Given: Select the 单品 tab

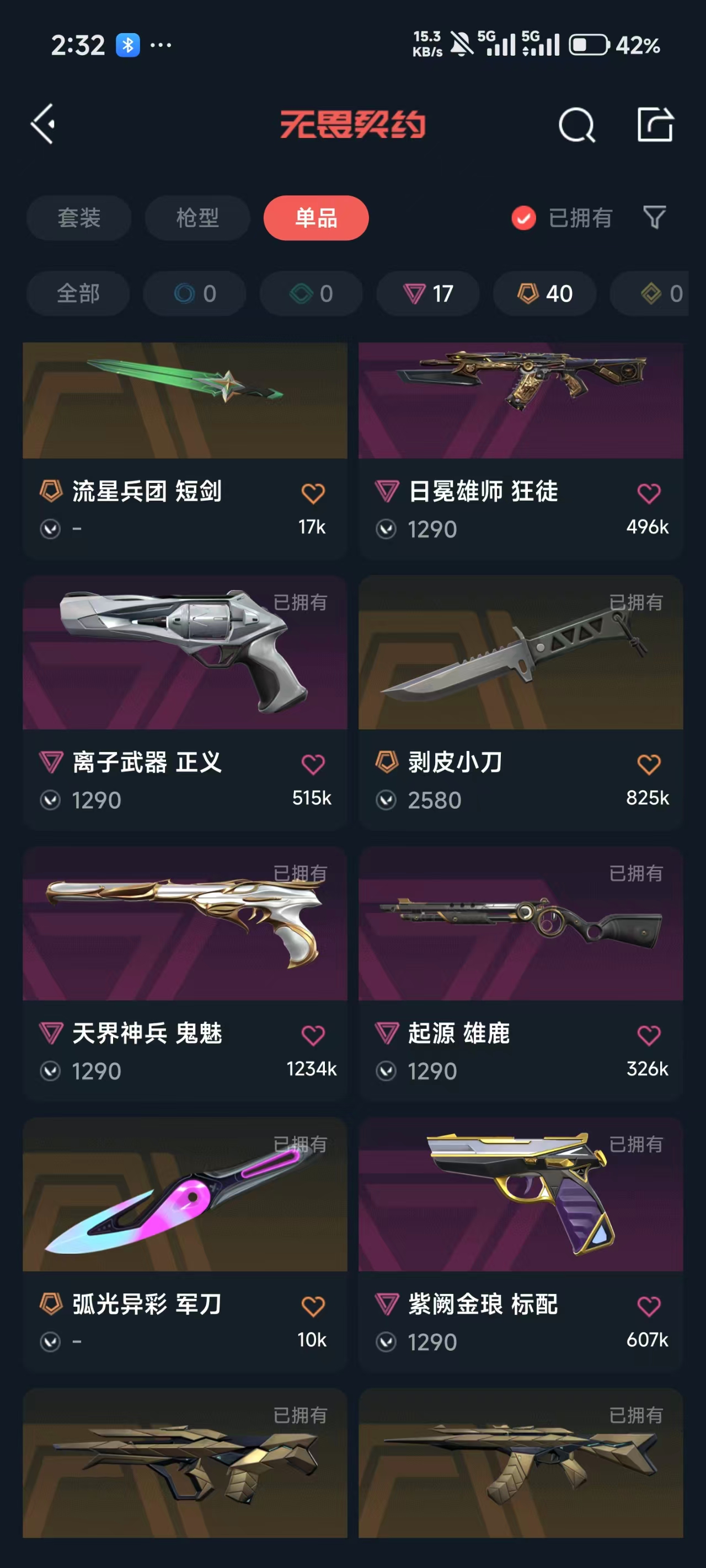Looking at the screenshot, I should [x=315, y=218].
